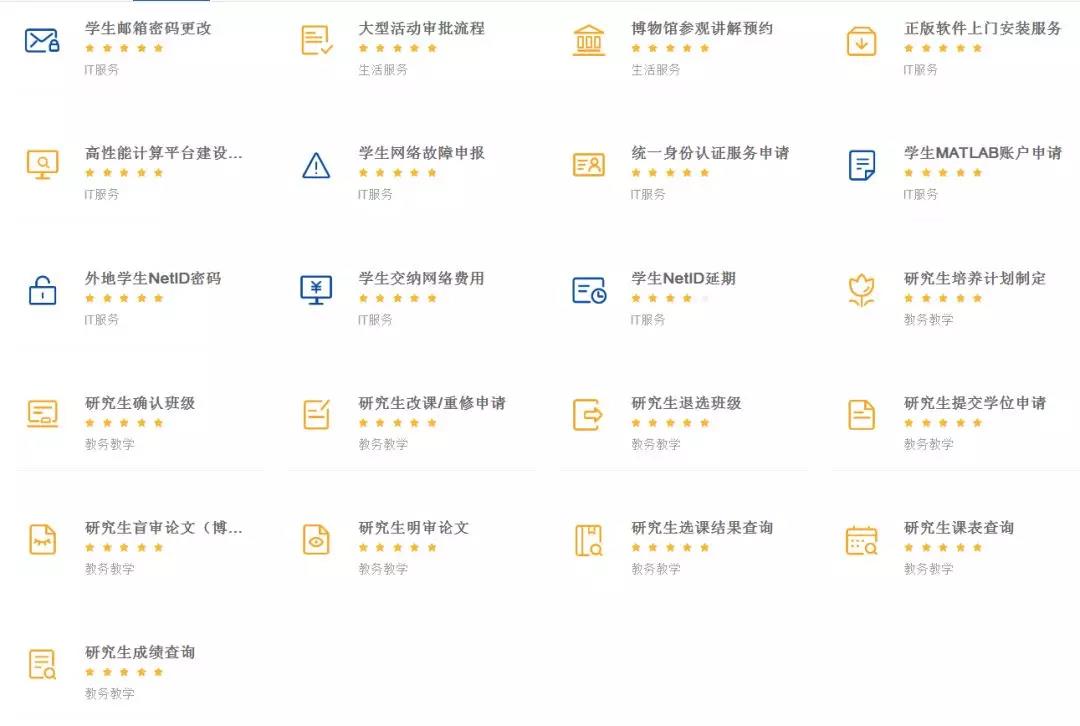Open 统一身份认证服务申请
Viewport: 1080px width, 726px height.
pos(709,154)
